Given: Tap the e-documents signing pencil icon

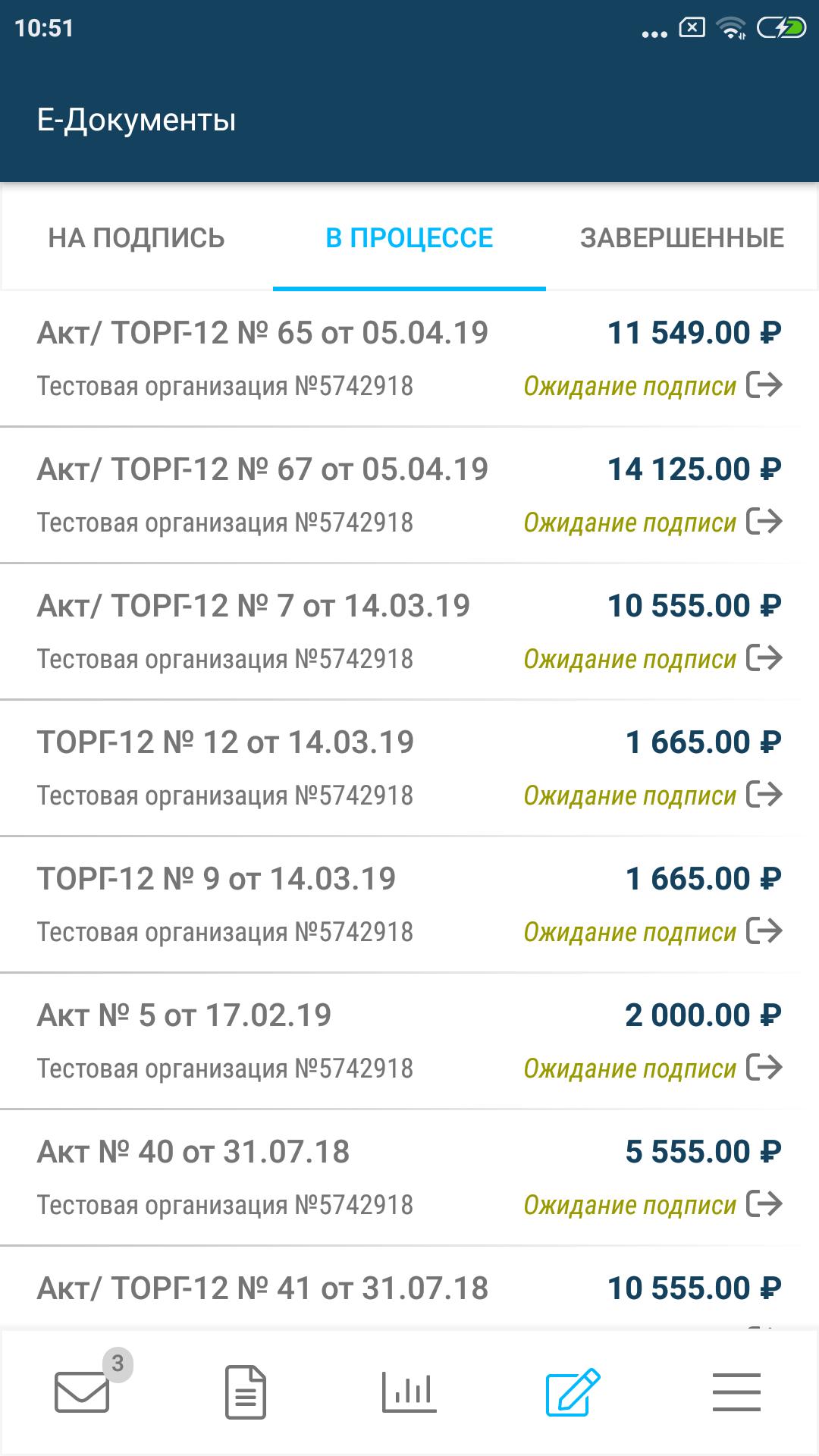Looking at the screenshot, I should 573,1392.
